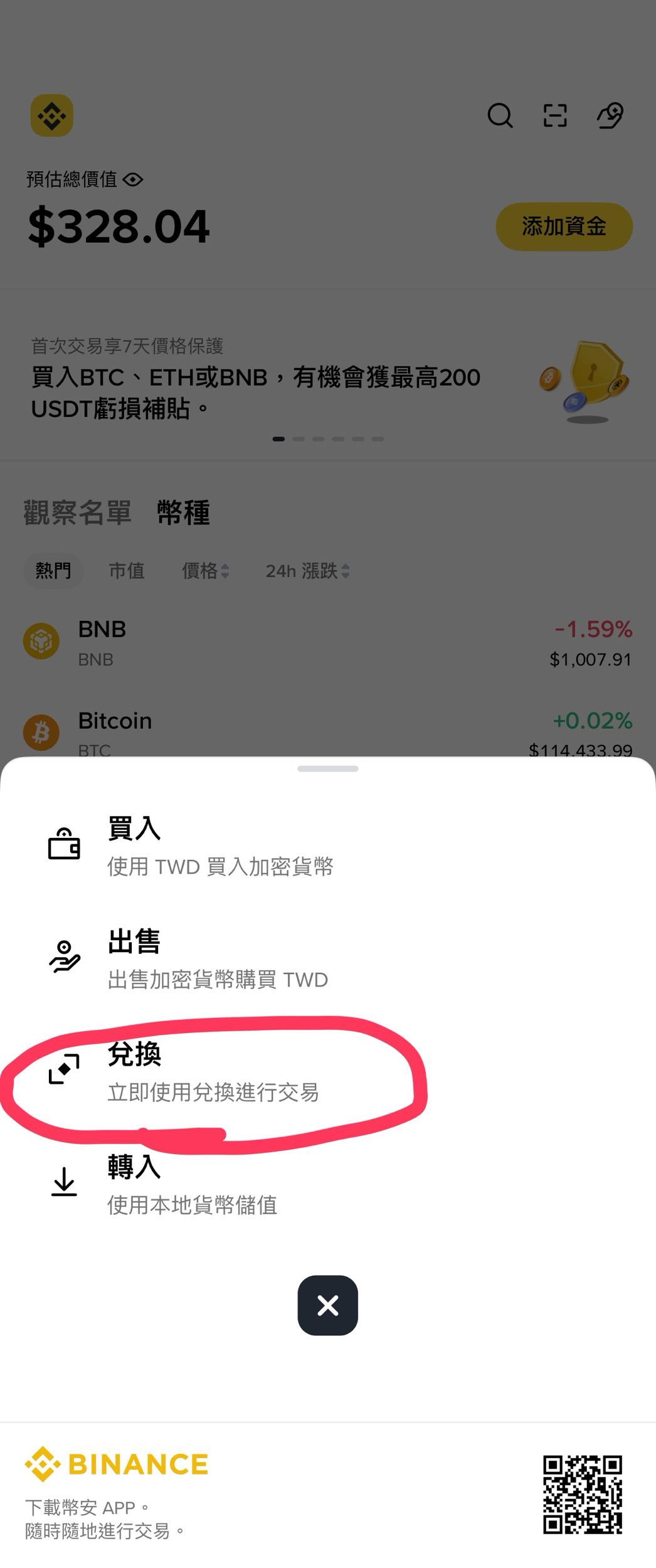Toggle visibility of 預估總價值 balance
This screenshot has width=656, height=1568.
click(132, 179)
